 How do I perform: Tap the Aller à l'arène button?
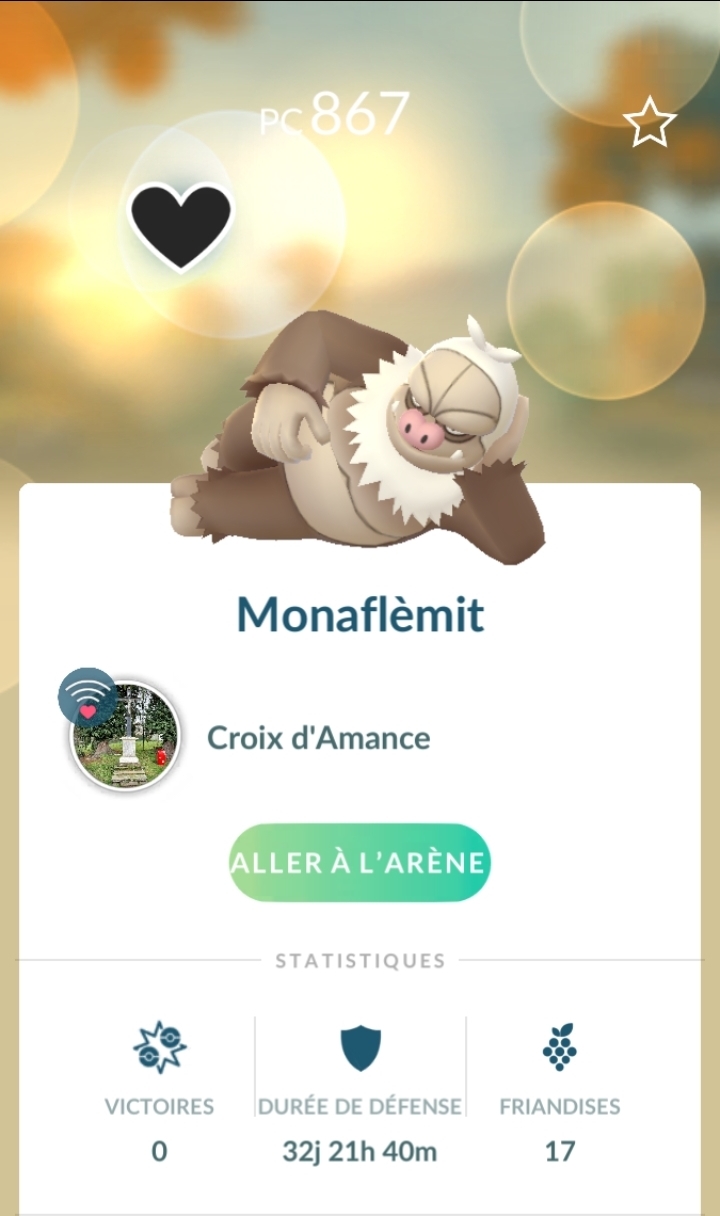359,863
